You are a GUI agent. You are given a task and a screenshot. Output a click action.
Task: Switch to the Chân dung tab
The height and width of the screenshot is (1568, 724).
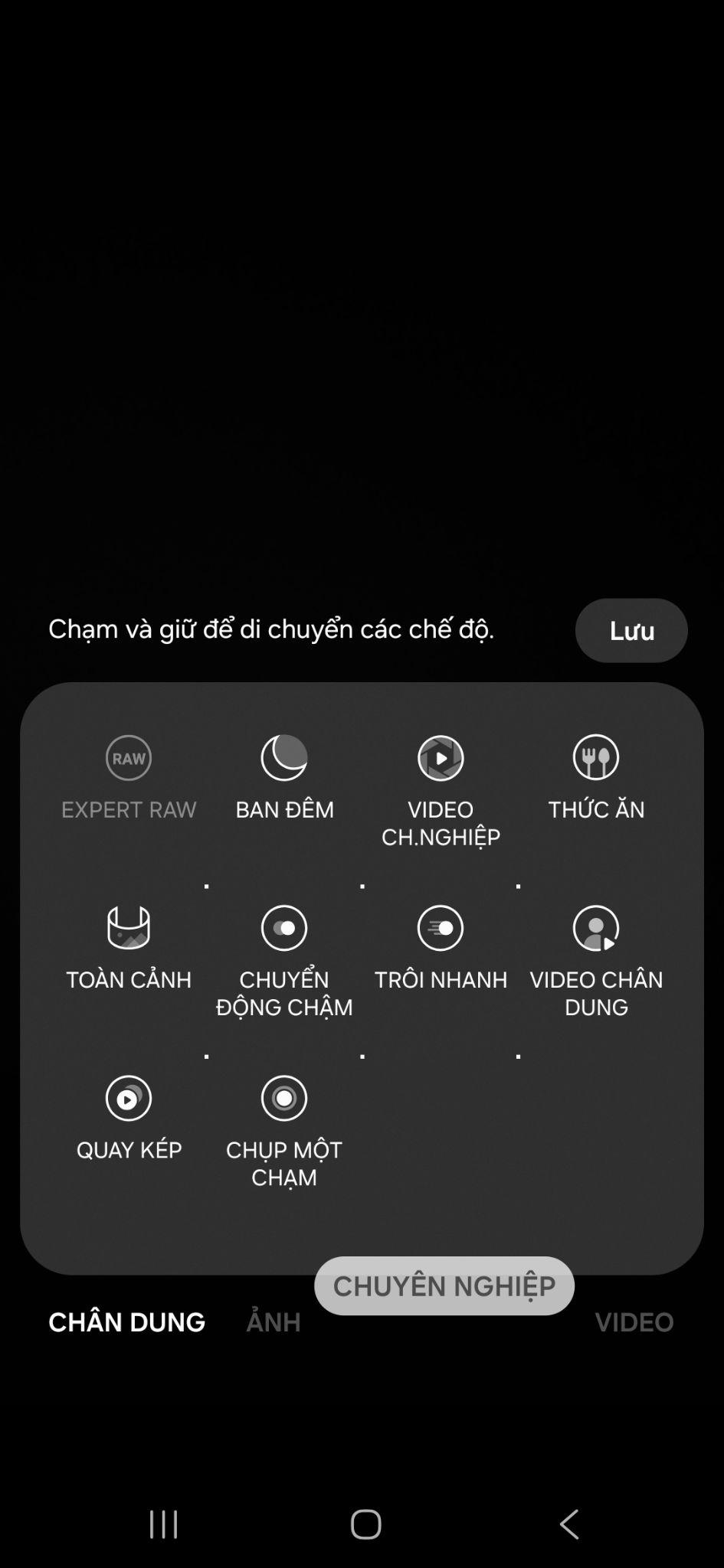click(126, 1322)
